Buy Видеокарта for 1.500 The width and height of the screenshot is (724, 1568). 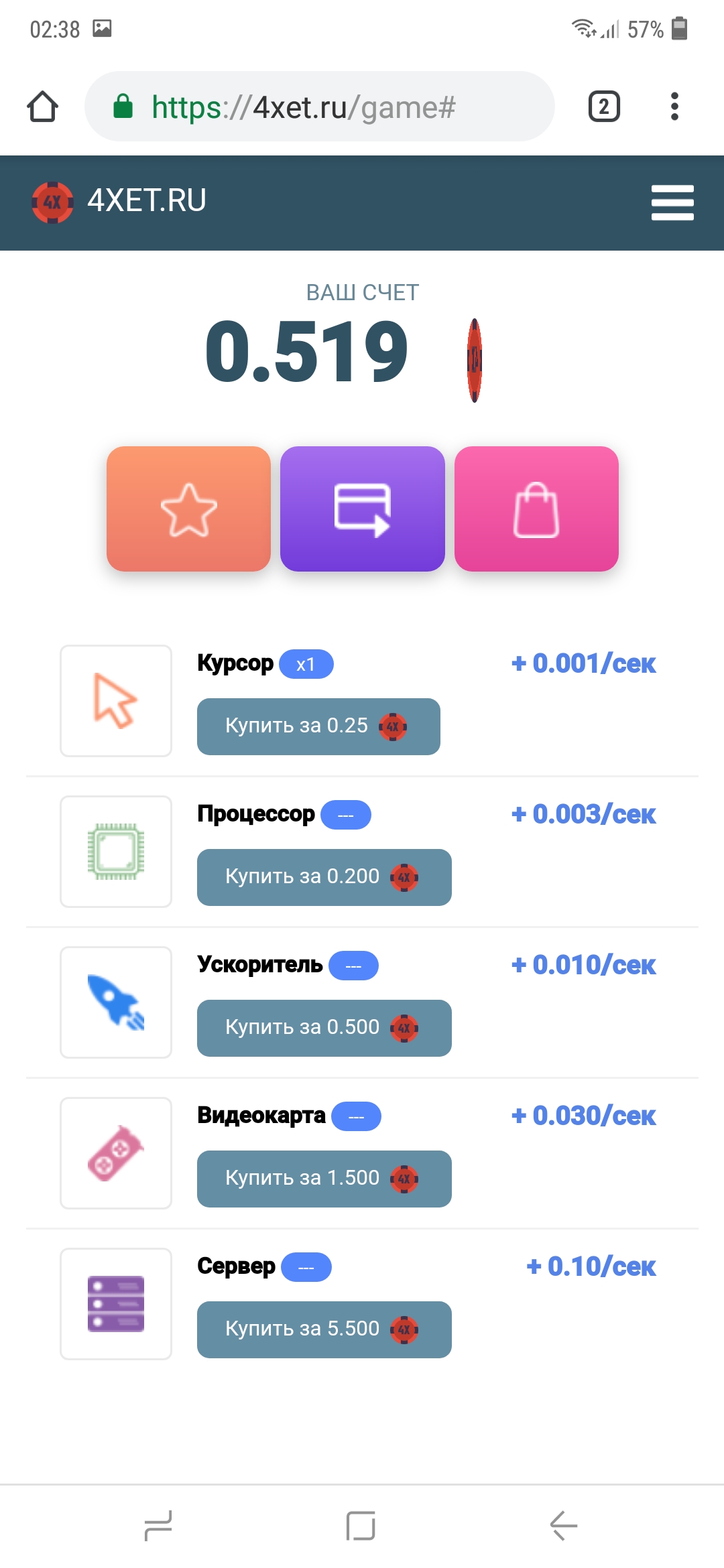(x=324, y=1179)
